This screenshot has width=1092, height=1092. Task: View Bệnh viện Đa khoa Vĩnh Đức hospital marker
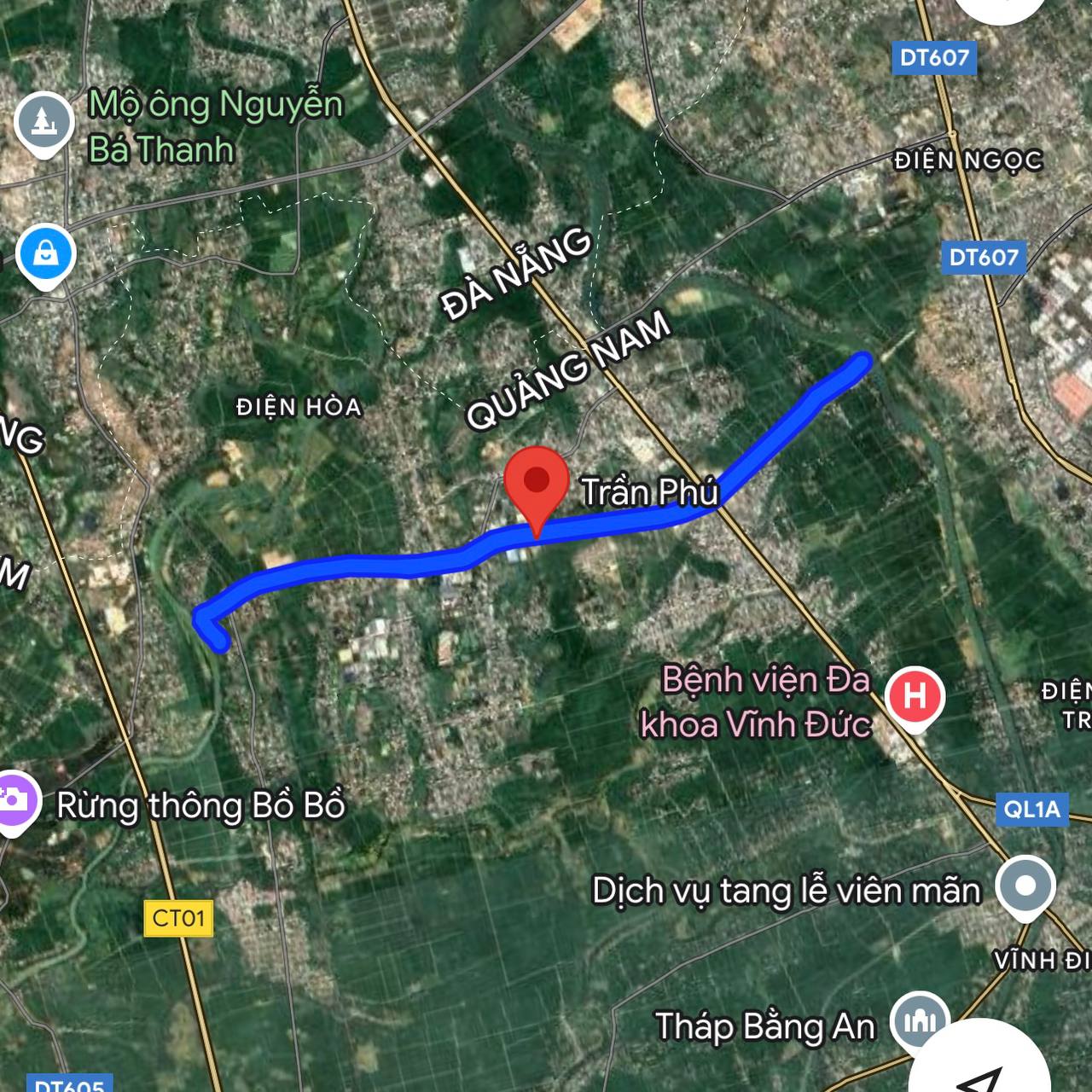coord(915,696)
